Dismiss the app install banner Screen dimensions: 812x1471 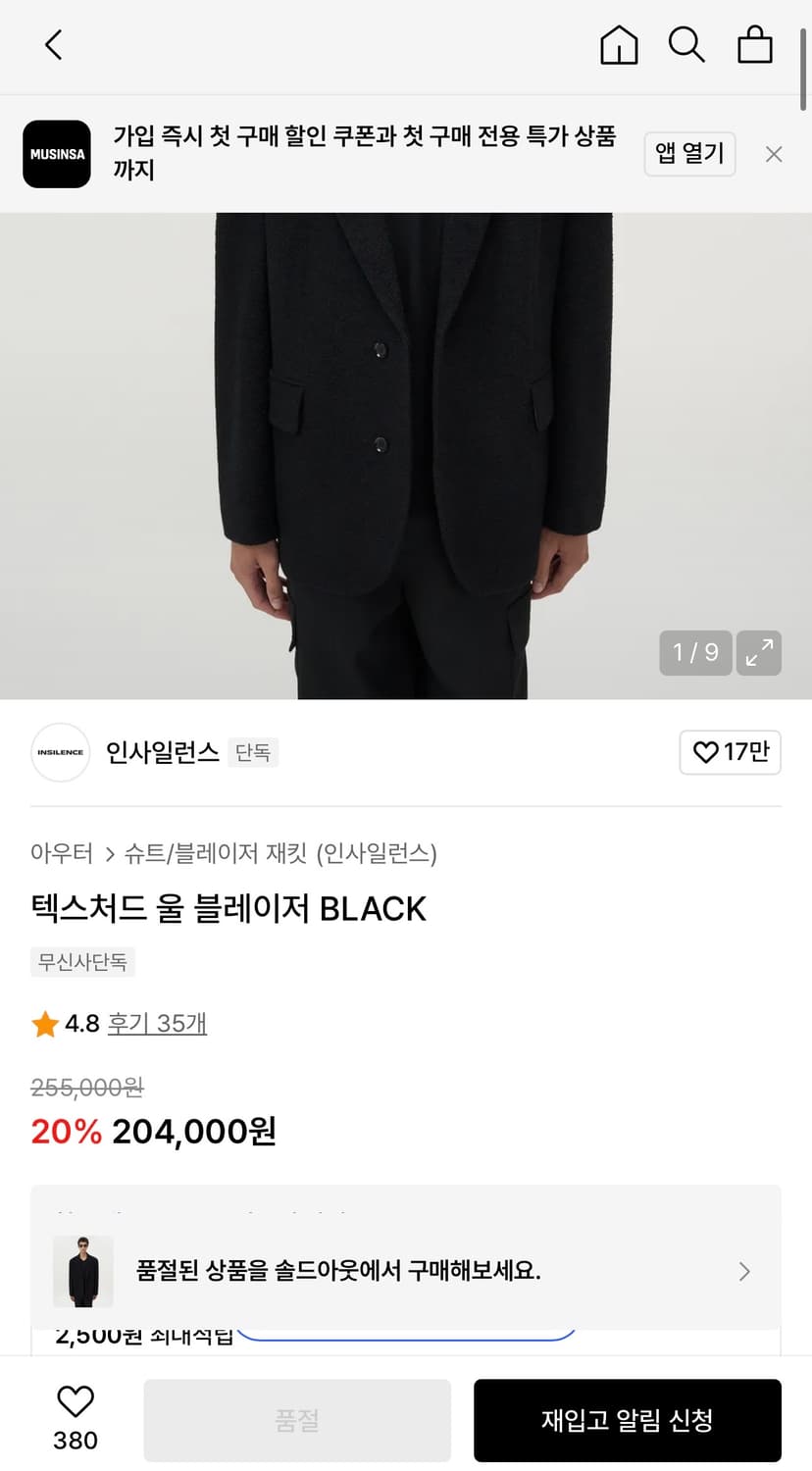(x=774, y=154)
